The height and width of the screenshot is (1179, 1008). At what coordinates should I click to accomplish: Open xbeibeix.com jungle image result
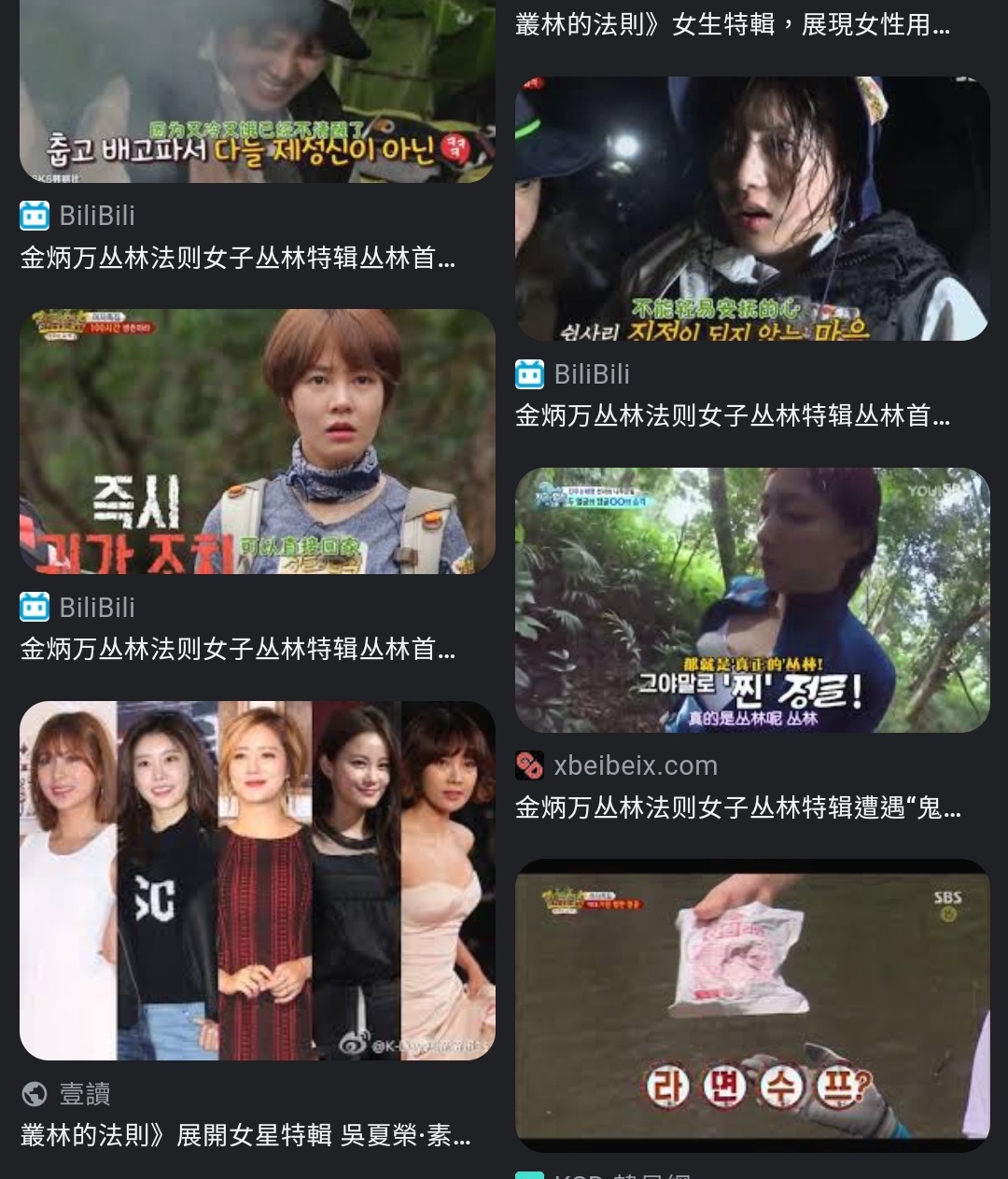coord(751,600)
